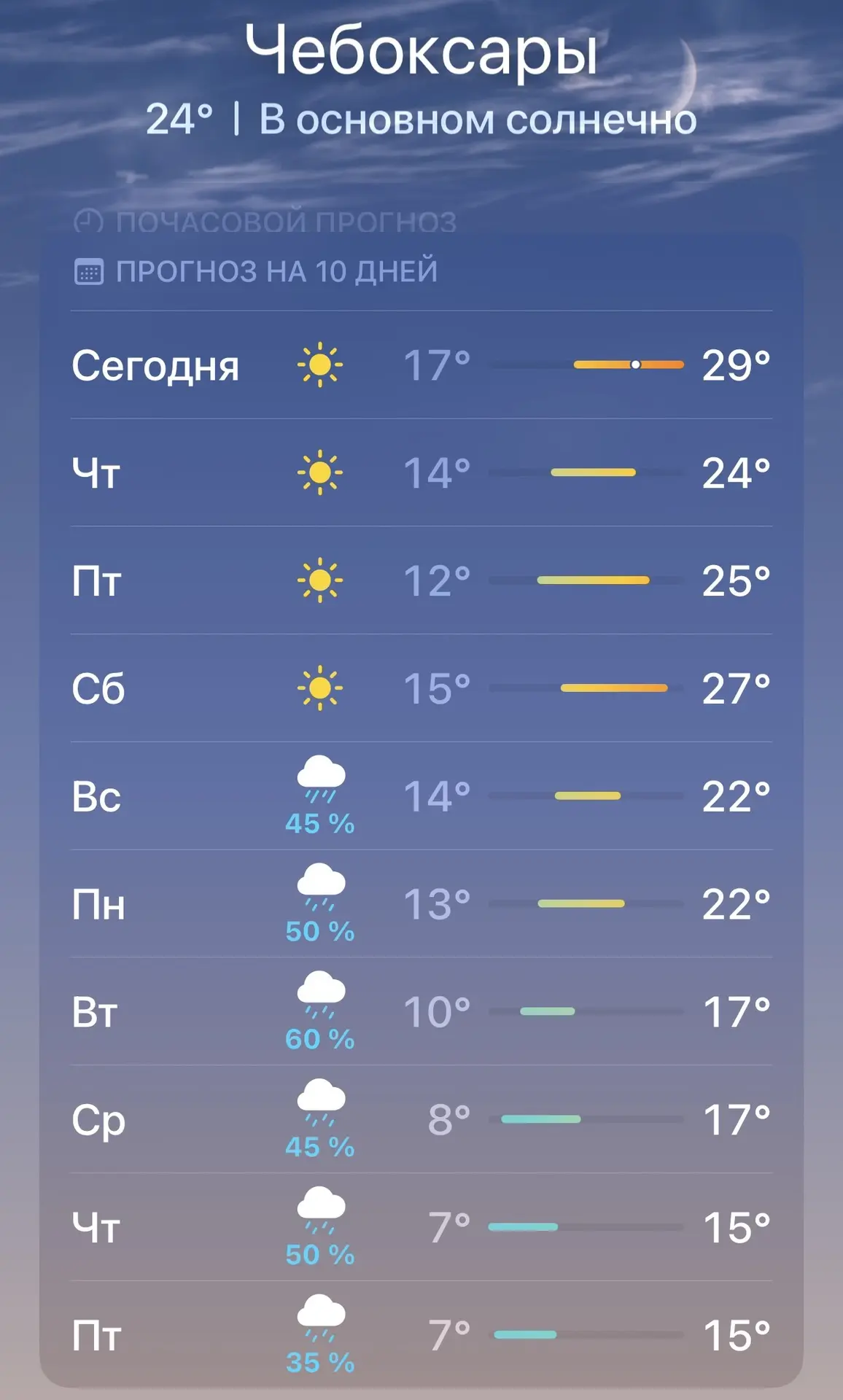Viewport: 843px width, 1400px height.
Task: Open the Пн row with 50 % rain
Action: [421, 903]
